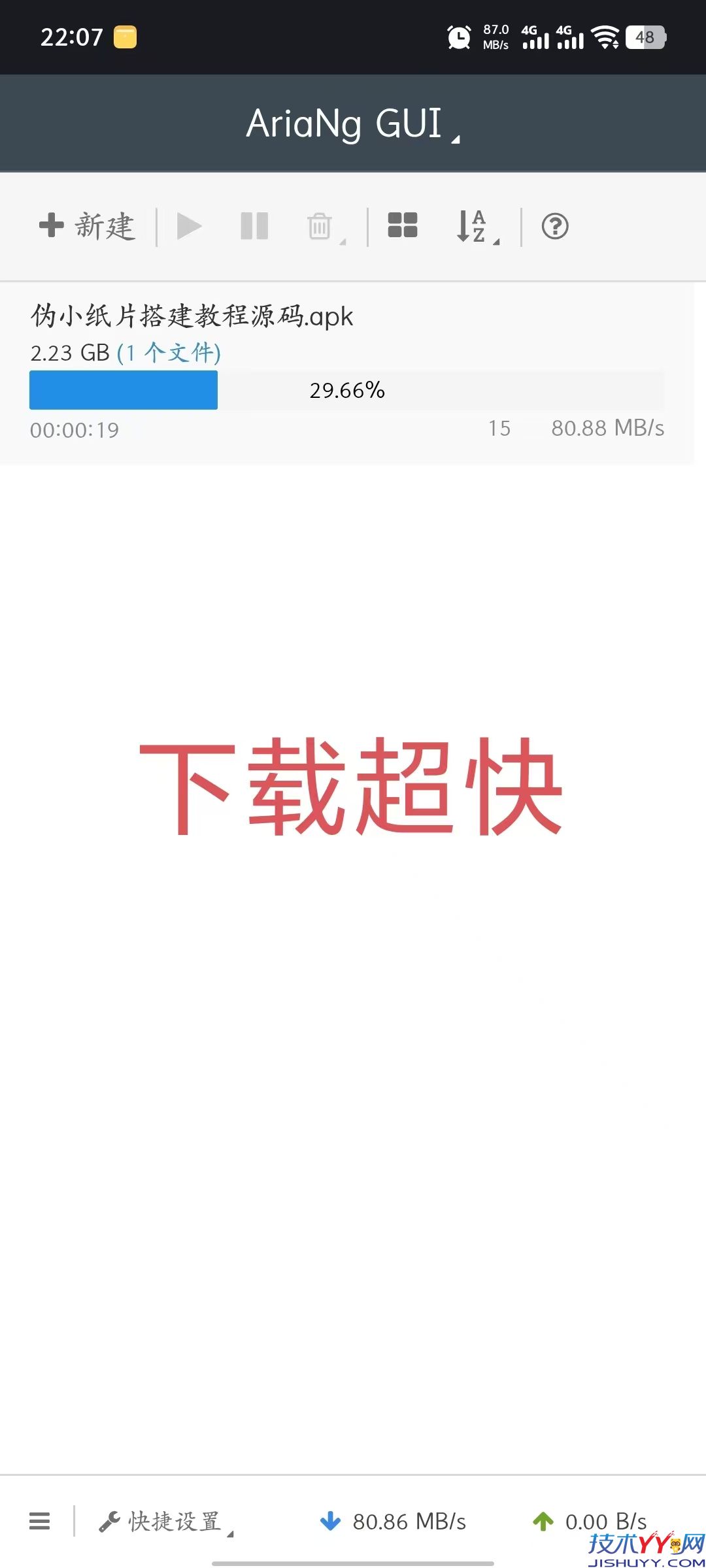Tap the 新建 button to add download
706x1568 pixels.
87,227
